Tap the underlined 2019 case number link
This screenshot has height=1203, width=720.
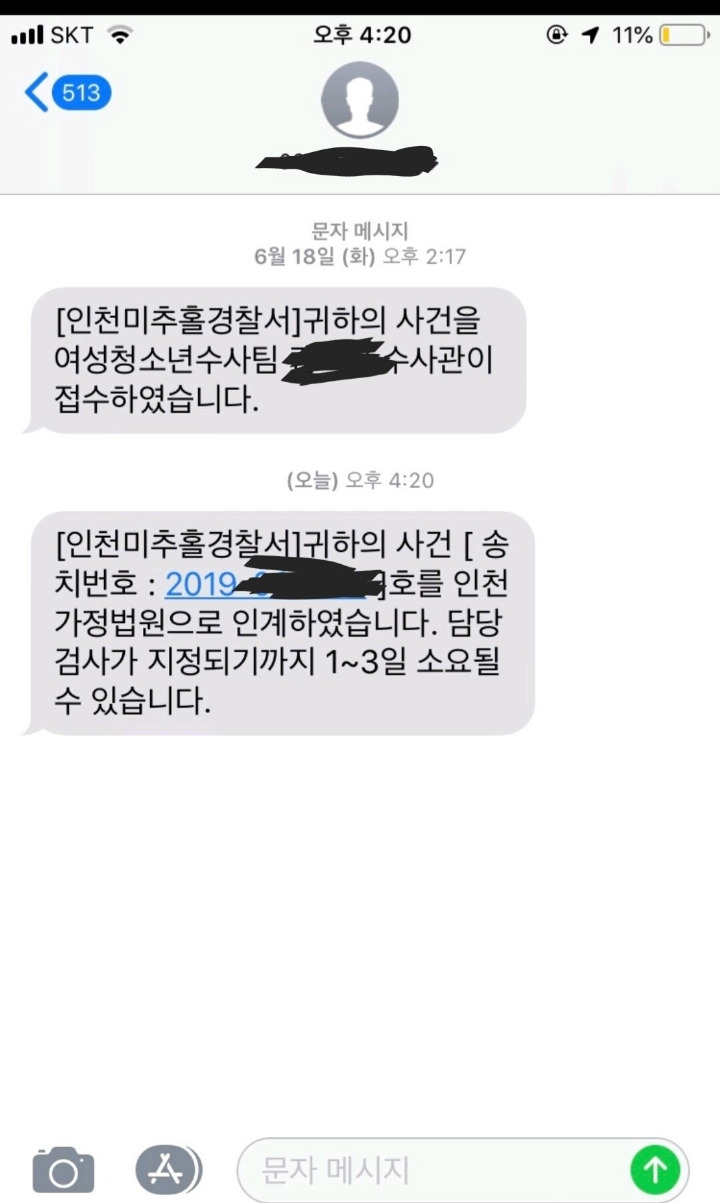tap(268, 584)
